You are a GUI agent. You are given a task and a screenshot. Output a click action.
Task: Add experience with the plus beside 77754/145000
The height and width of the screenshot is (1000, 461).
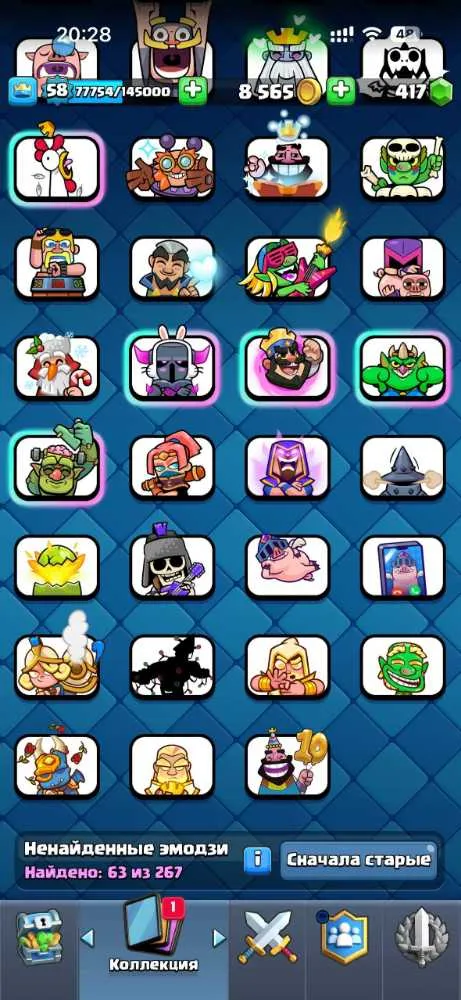(193, 91)
